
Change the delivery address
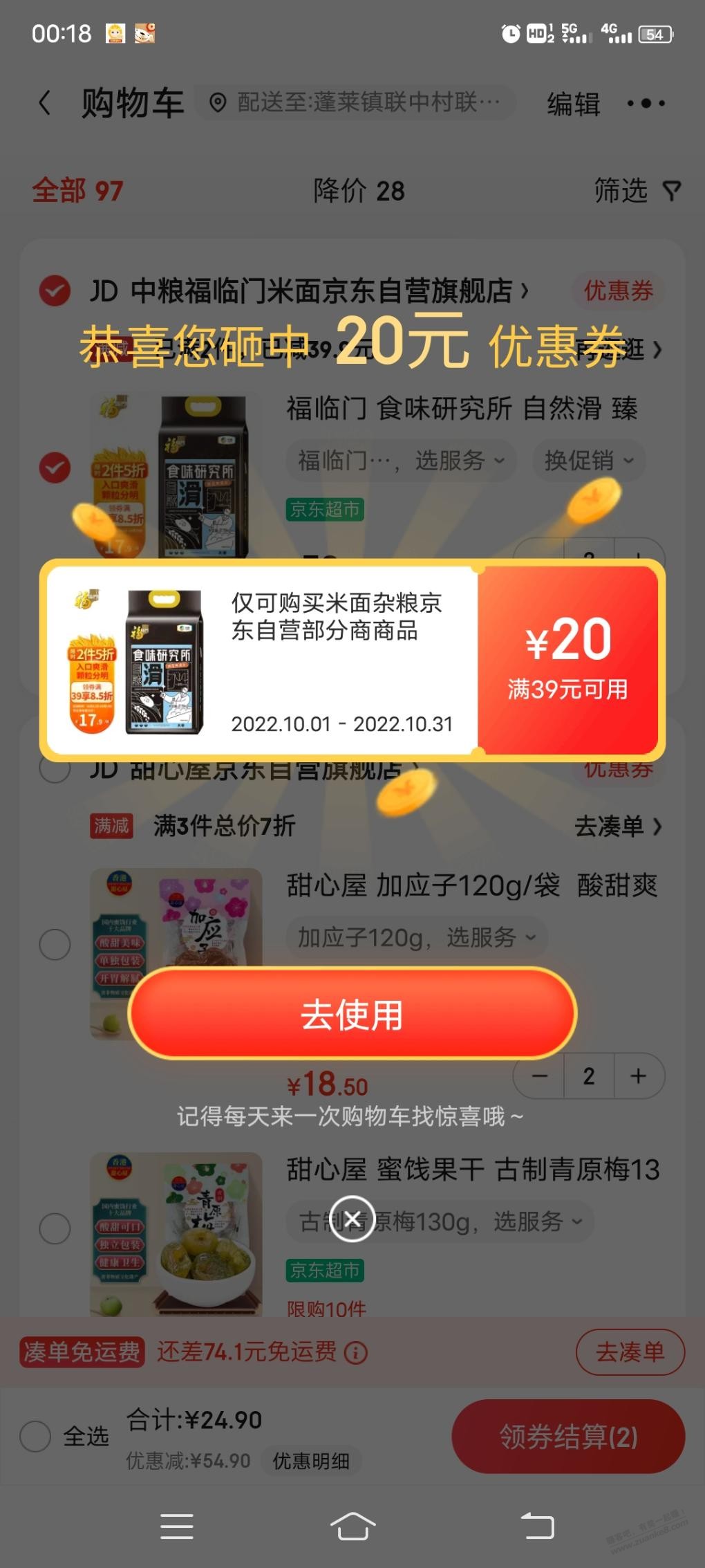coord(355,103)
